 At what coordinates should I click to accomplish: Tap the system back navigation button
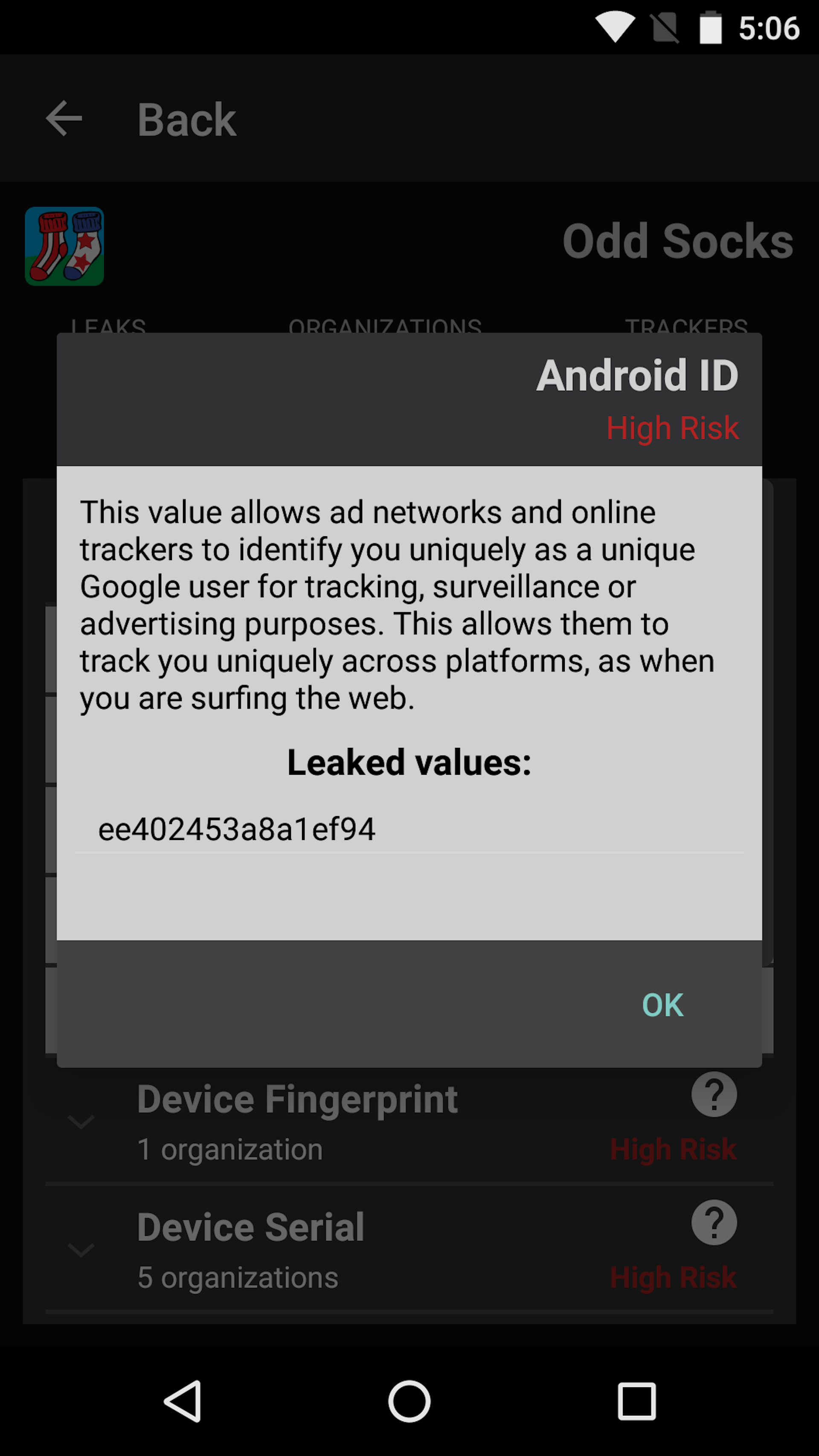pos(183,1401)
